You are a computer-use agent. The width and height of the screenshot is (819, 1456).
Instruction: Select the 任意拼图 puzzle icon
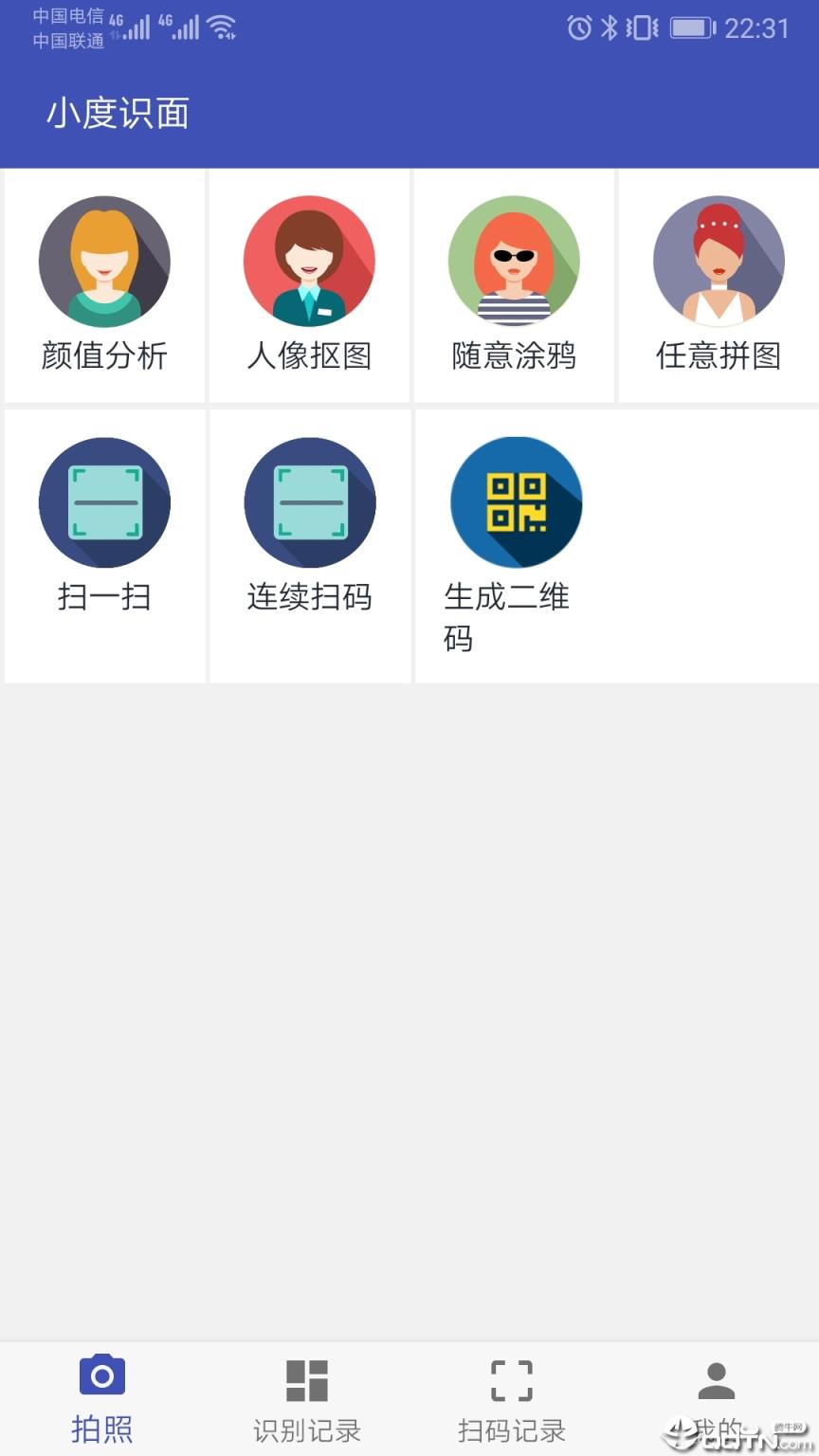point(719,261)
